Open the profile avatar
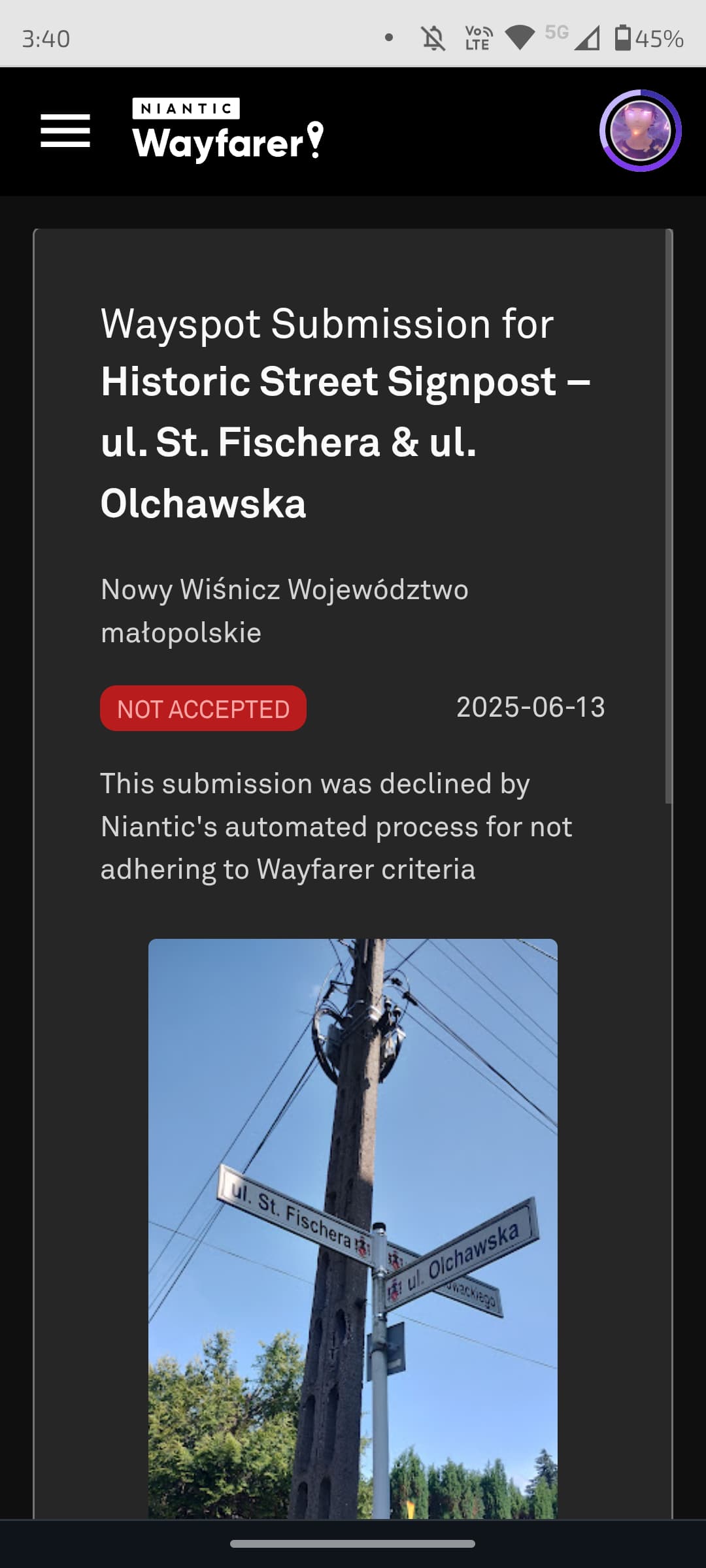Screen dimensions: 706x1568 (x=640, y=131)
